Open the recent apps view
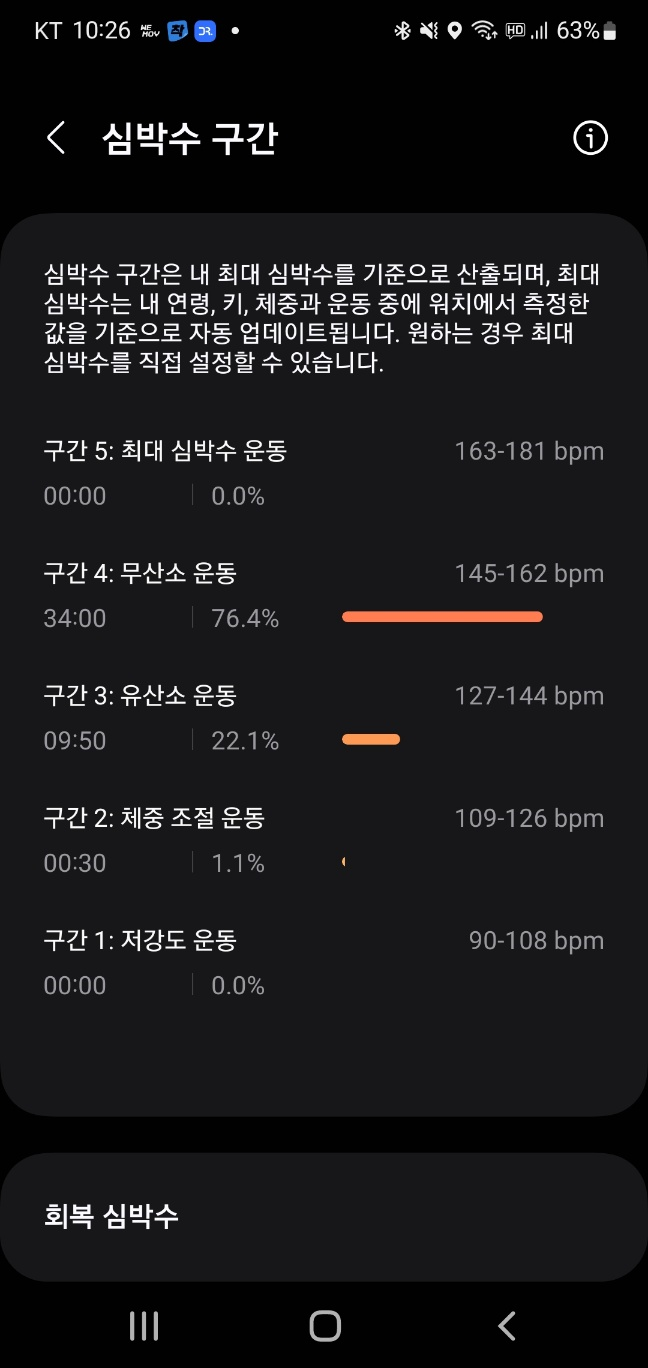 tap(144, 1326)
